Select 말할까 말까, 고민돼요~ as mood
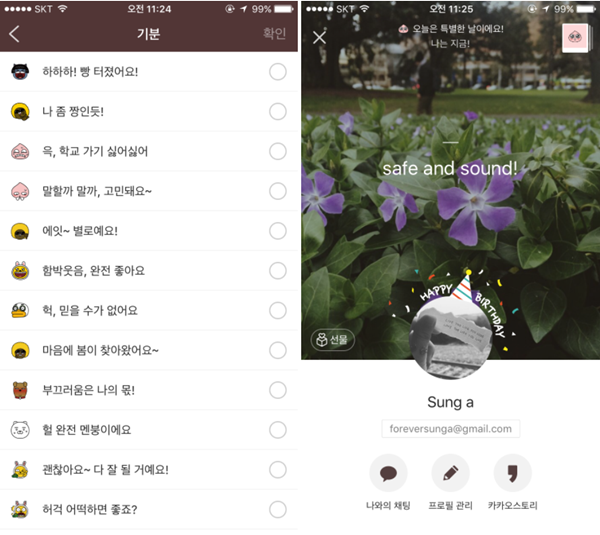600x535 pixels. (277, 191)
